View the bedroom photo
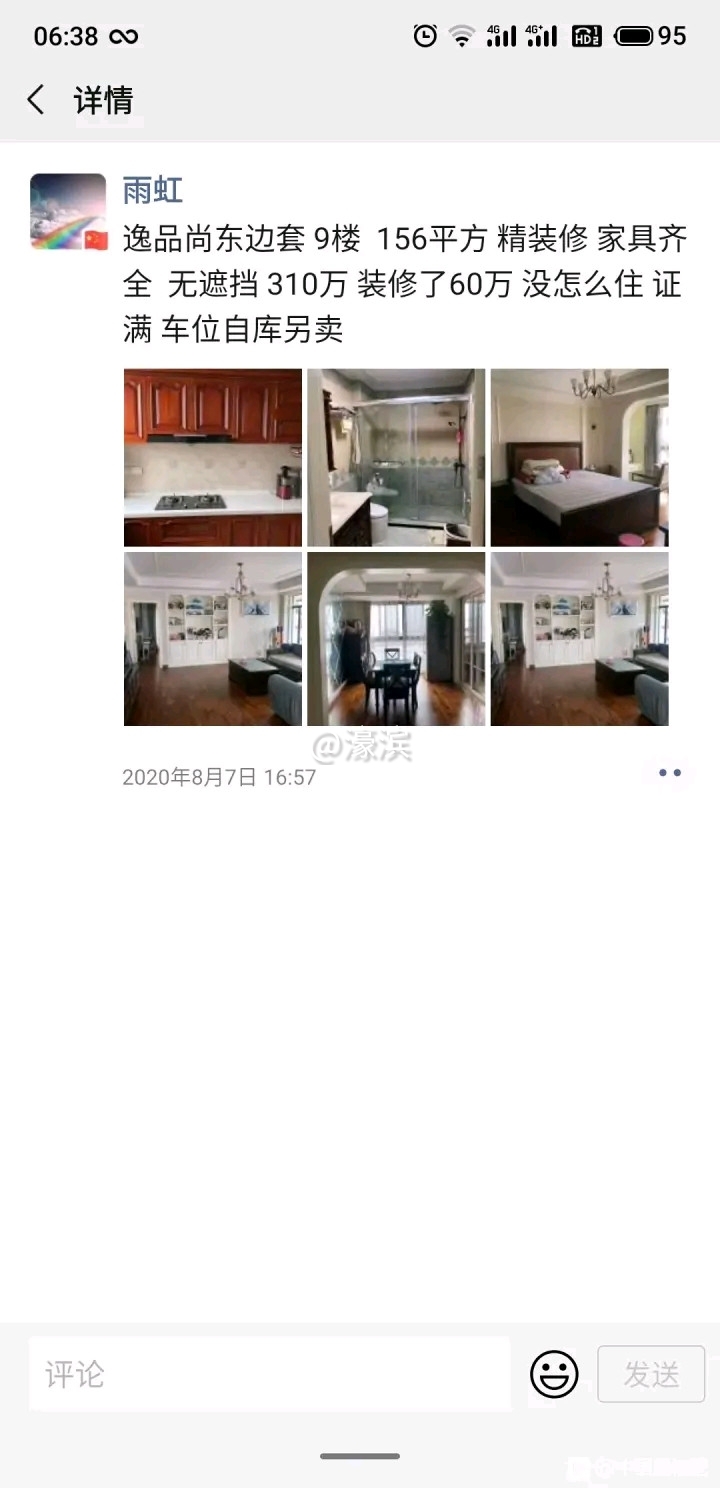 click(579, 457)
